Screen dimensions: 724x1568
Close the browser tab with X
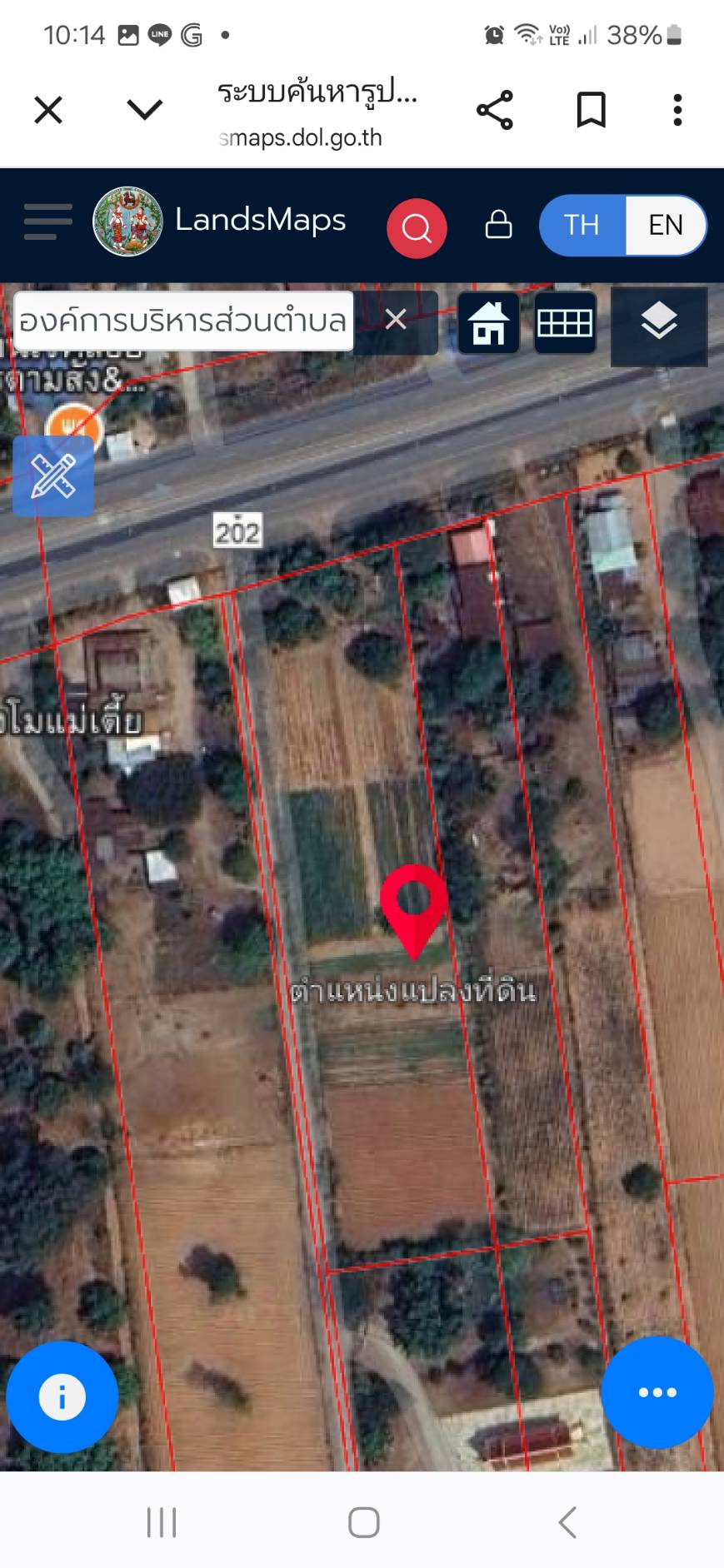click(48, 110)
